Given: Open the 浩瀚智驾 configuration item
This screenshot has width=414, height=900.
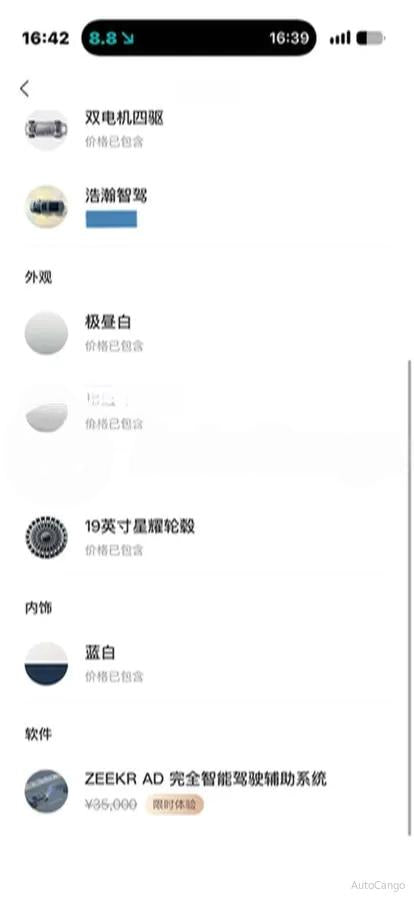Looking at the screenshot, I should coord(207,207).
